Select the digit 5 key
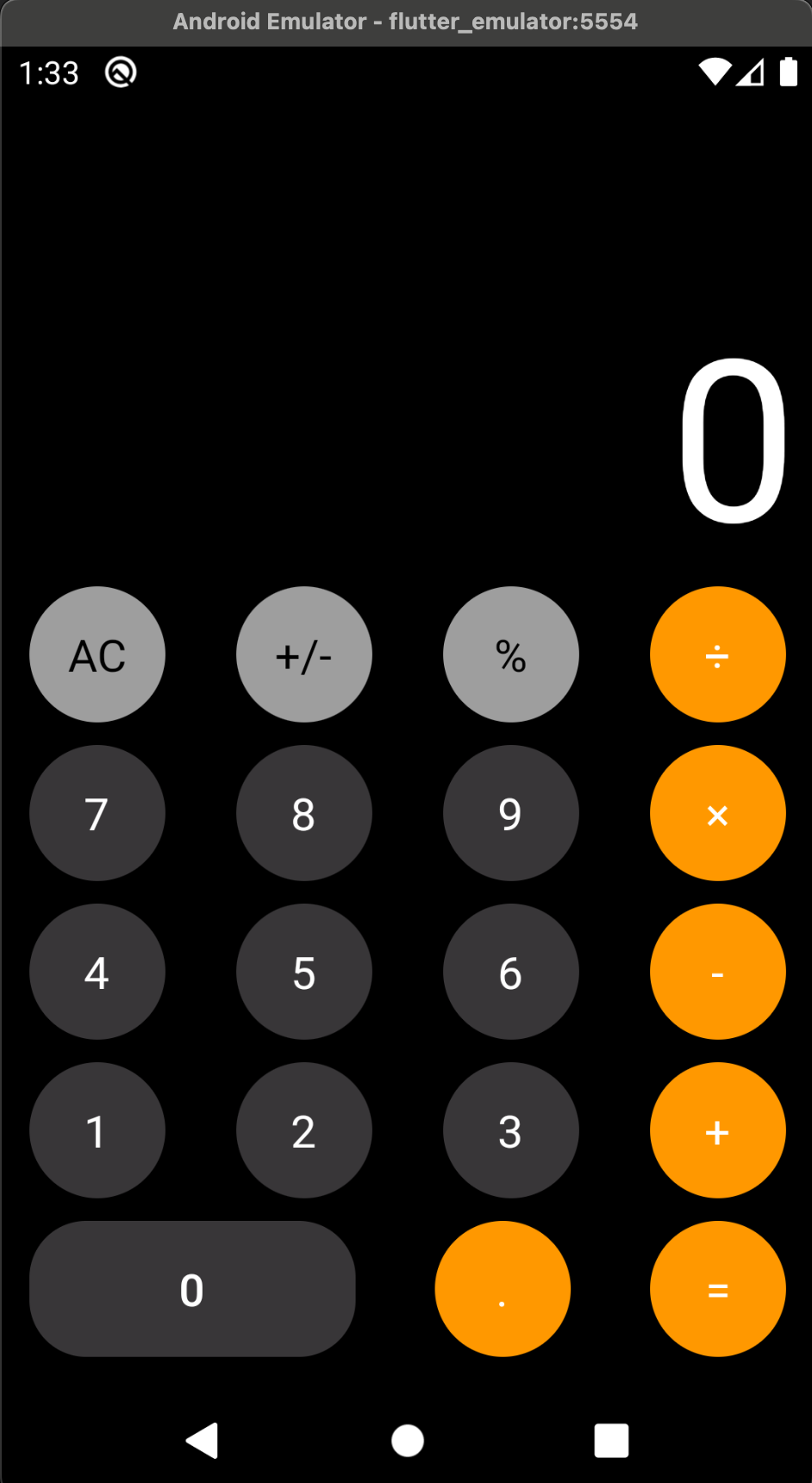Screen dimensions: 812x1483 tap(303, 972)
